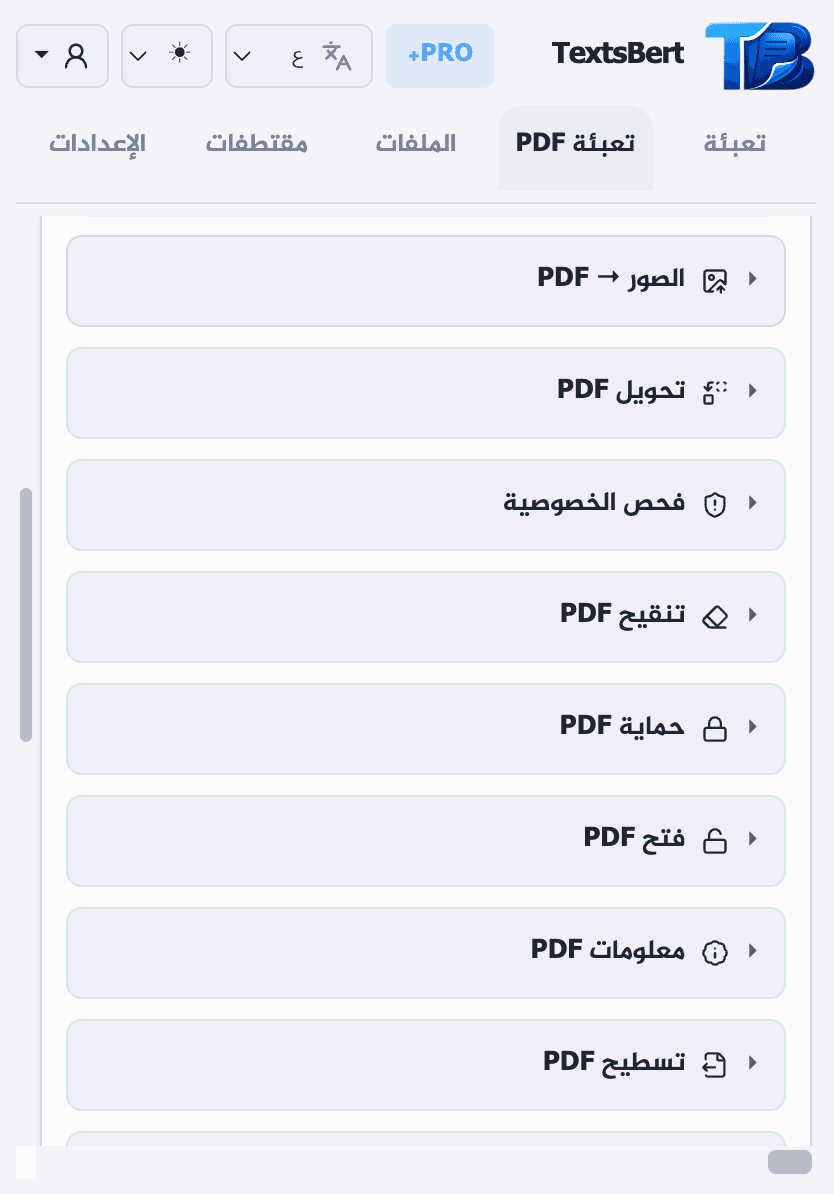Open the الإعدادات tab
Viewport: 834px width, 1194px height.
click(96, 143)
